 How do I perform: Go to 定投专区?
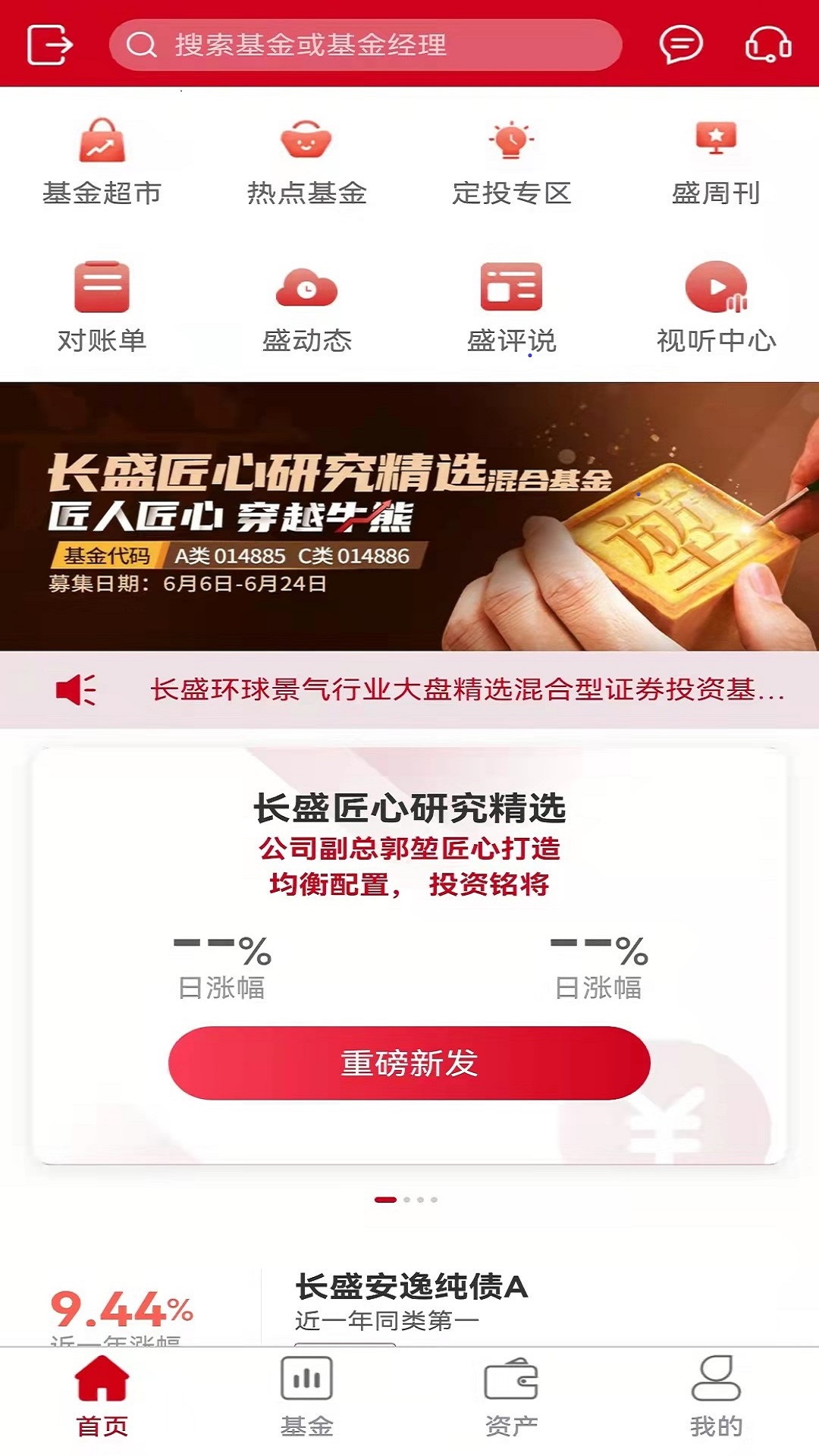512,162
